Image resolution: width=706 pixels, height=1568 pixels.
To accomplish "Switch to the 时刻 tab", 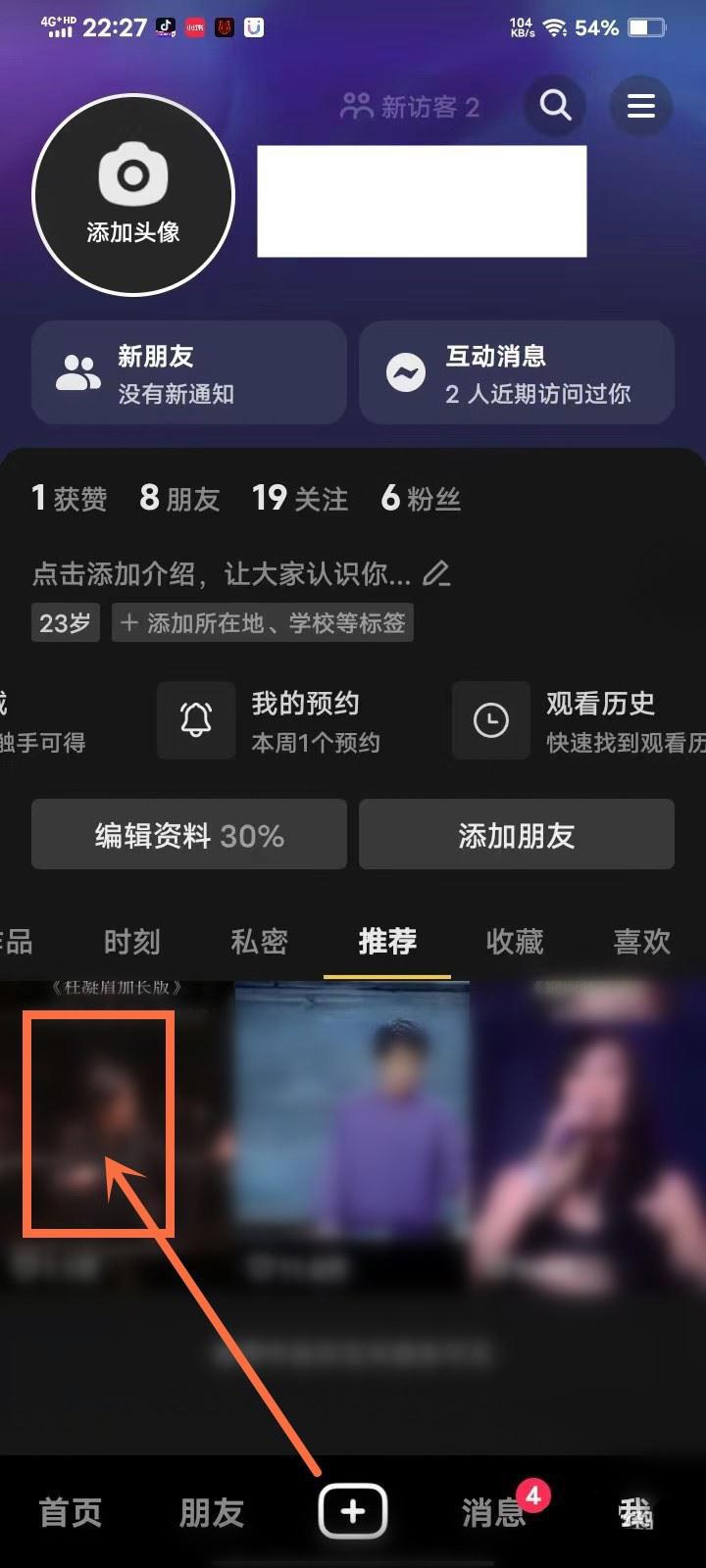I will (x=131, y=942).
